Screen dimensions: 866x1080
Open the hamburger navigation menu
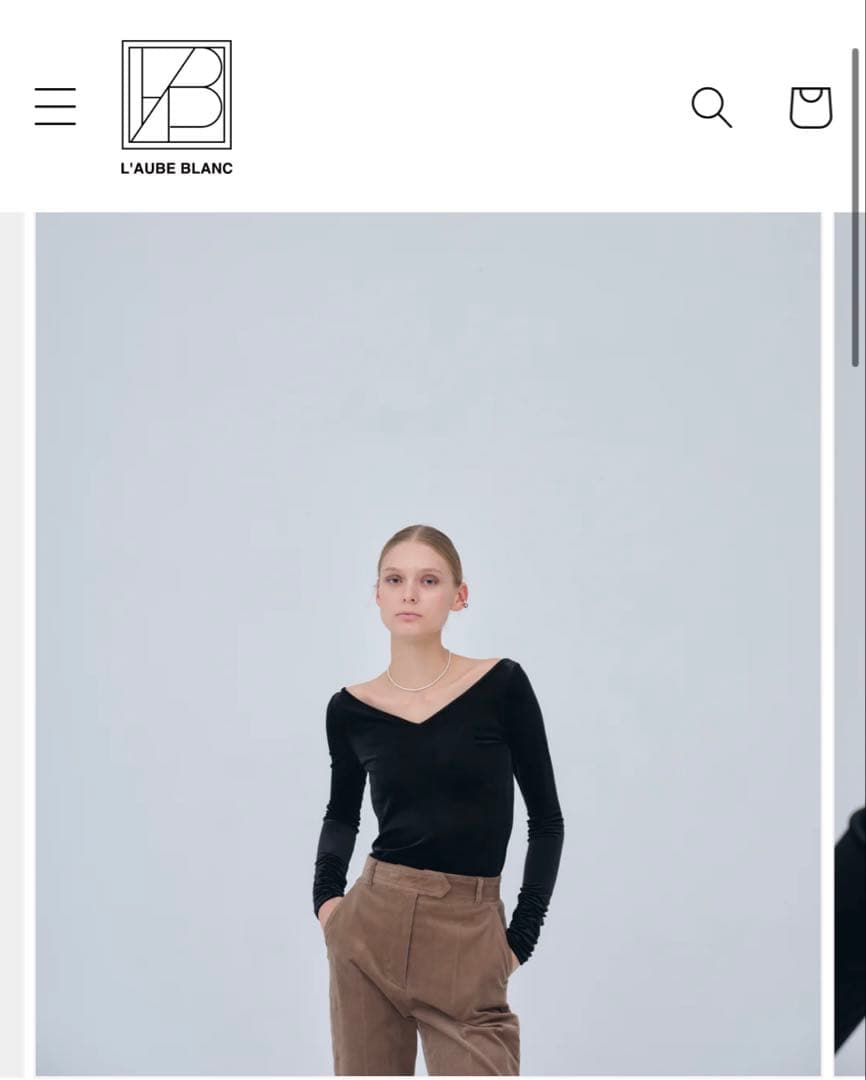(x=55, y=106)
